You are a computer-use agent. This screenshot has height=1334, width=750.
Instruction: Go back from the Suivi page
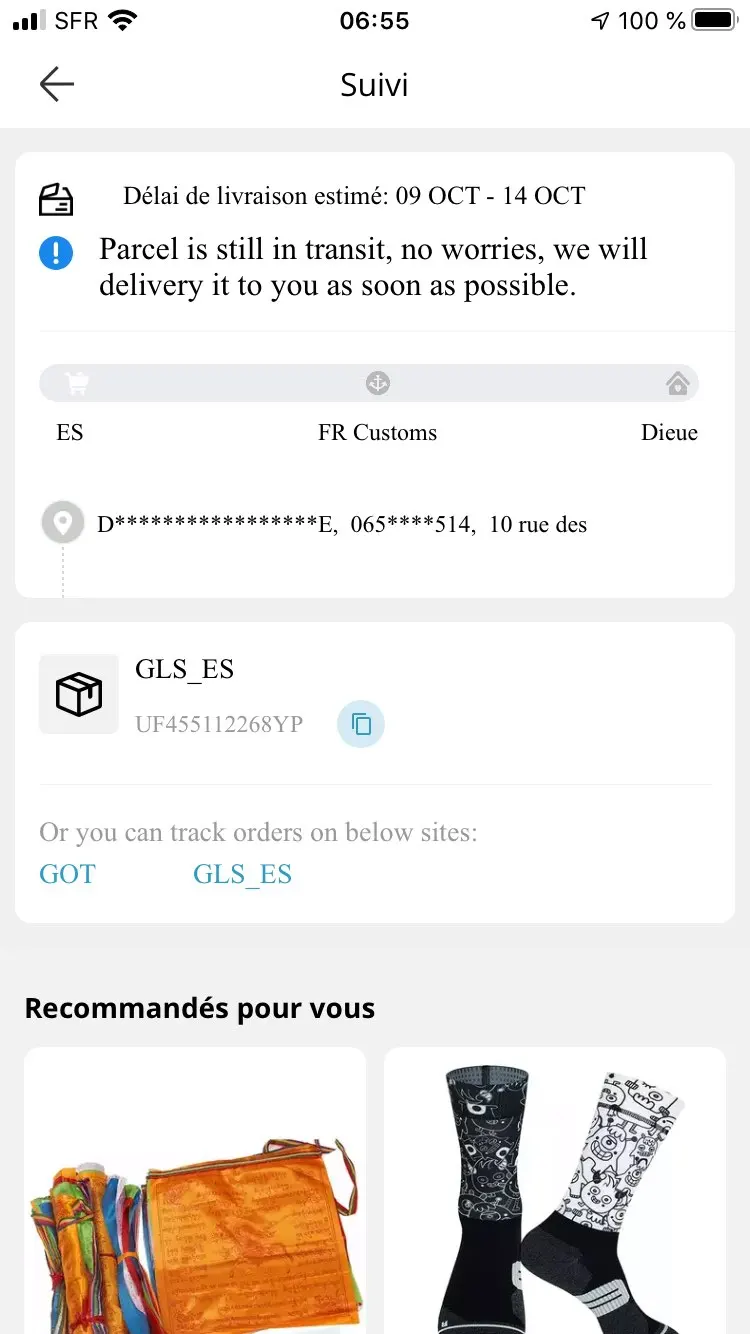[x=57, y=85]
